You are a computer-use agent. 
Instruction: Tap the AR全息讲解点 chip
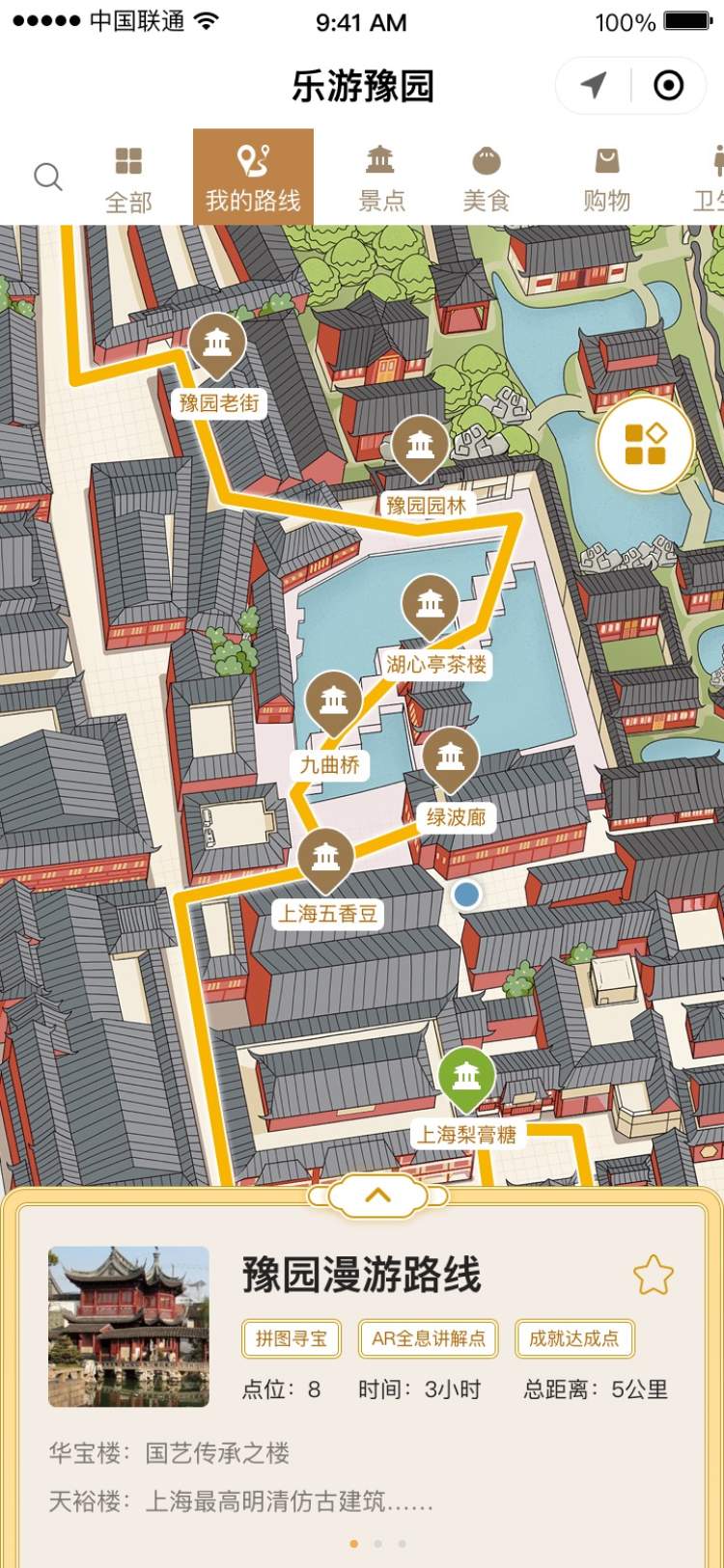click(429, 1338)
